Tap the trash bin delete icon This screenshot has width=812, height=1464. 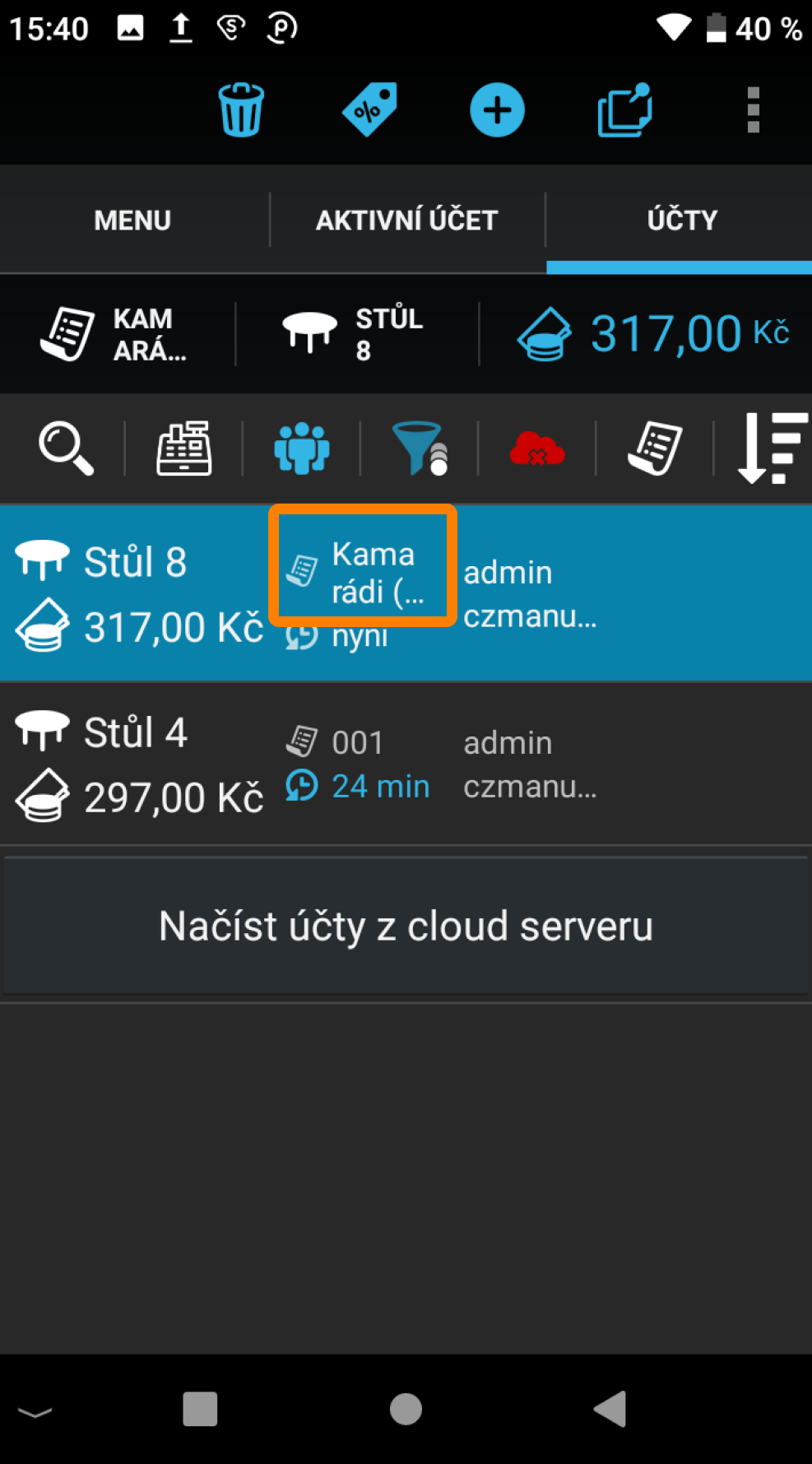(241, 109)
